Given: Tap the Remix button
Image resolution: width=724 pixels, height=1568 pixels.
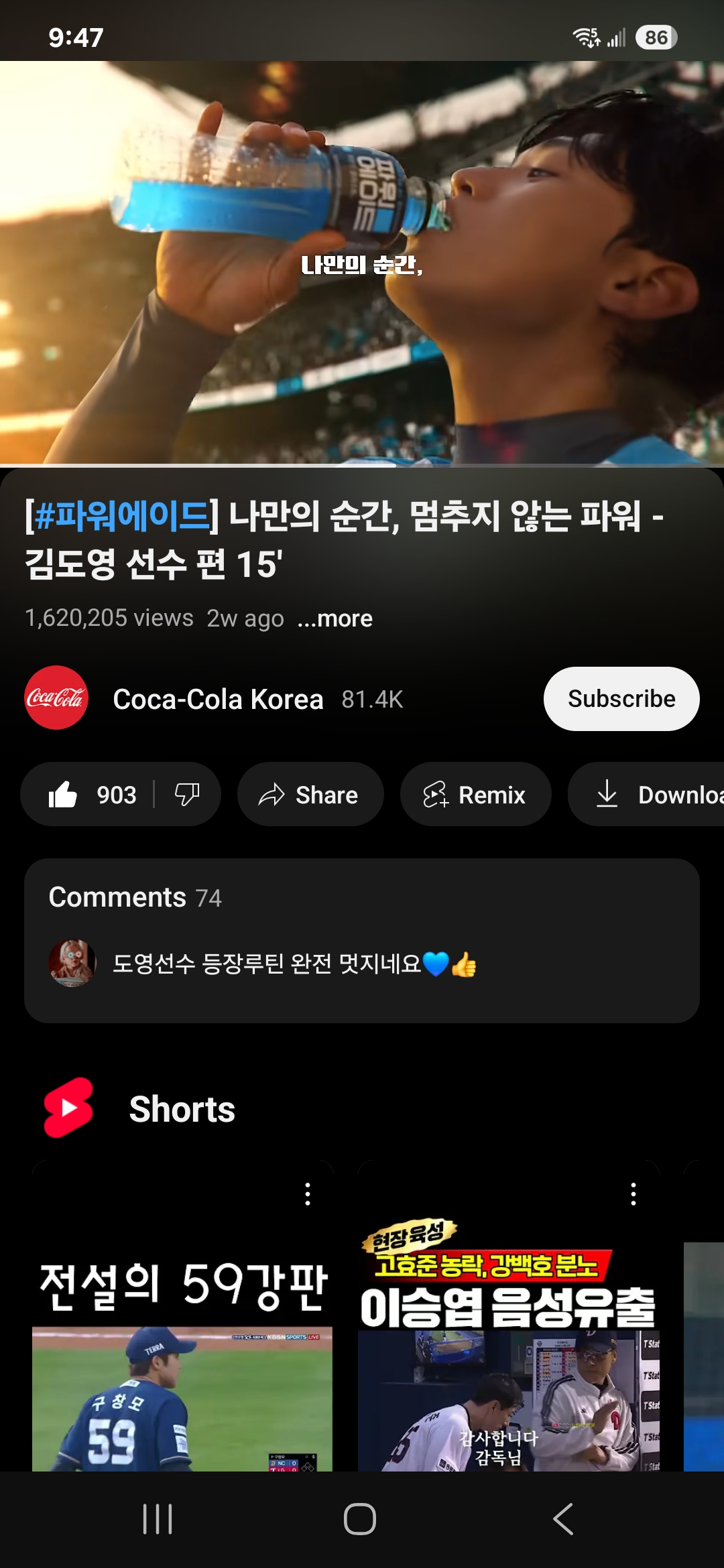Looking at the screenshot, I should tap(475, 795).
